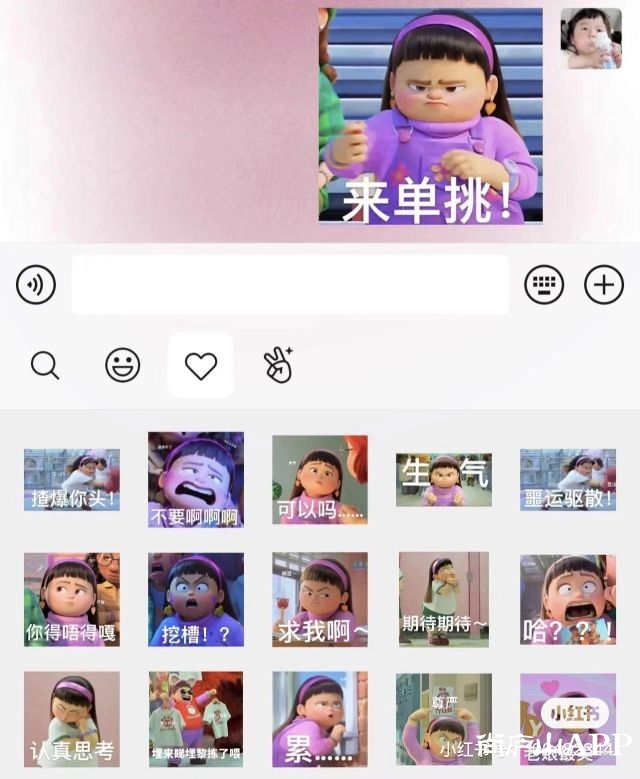This screenshot has width=640, height=779.
Task: Send the 认真思考 sticker
Action: click(72, 718)
